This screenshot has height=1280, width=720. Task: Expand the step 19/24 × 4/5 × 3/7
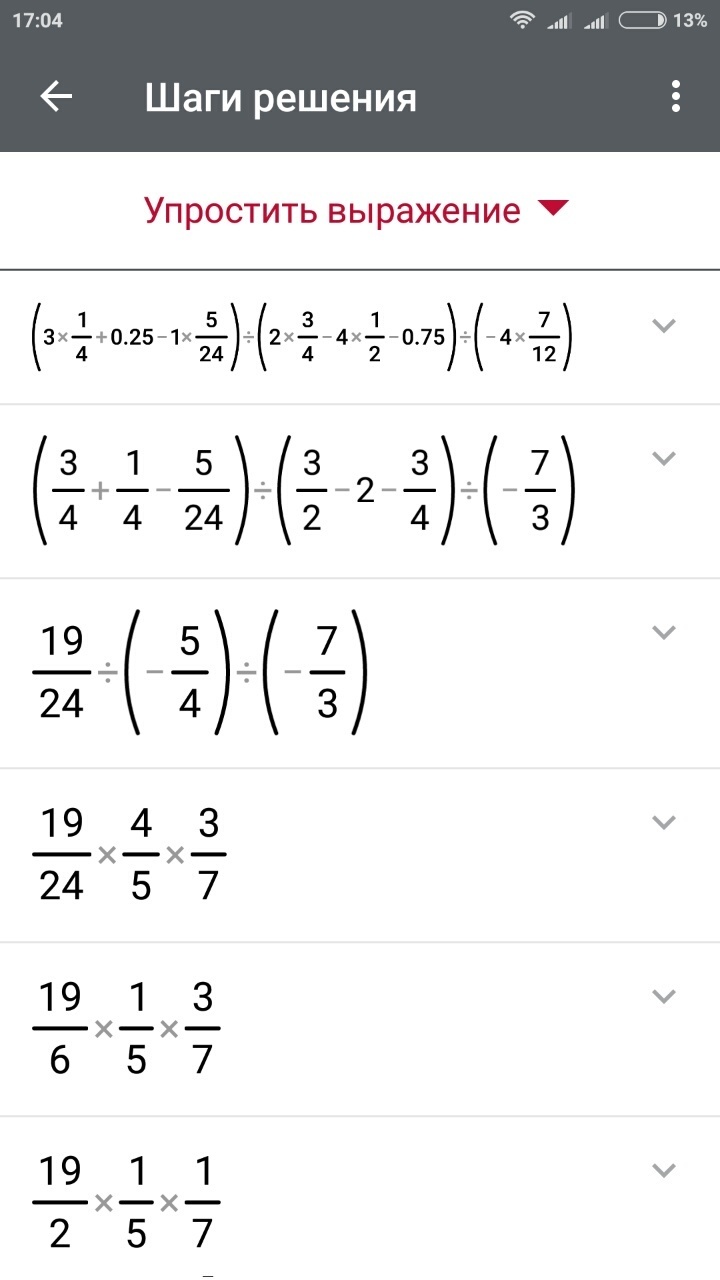coord(664,822)
